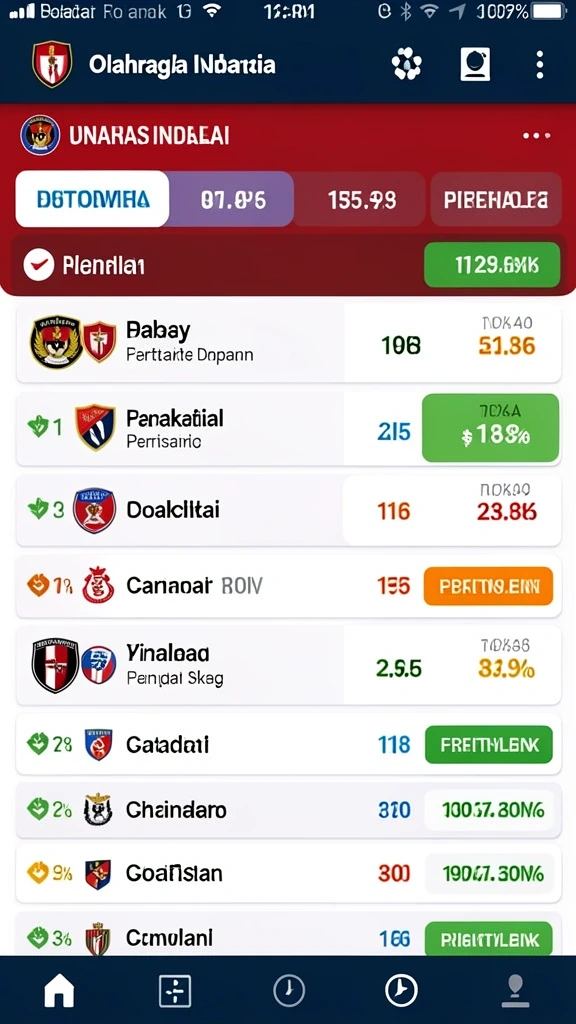Switch to the rightmost tab in the red banner
This screenshot has width=576, height=1024.
tap(496, 199)
